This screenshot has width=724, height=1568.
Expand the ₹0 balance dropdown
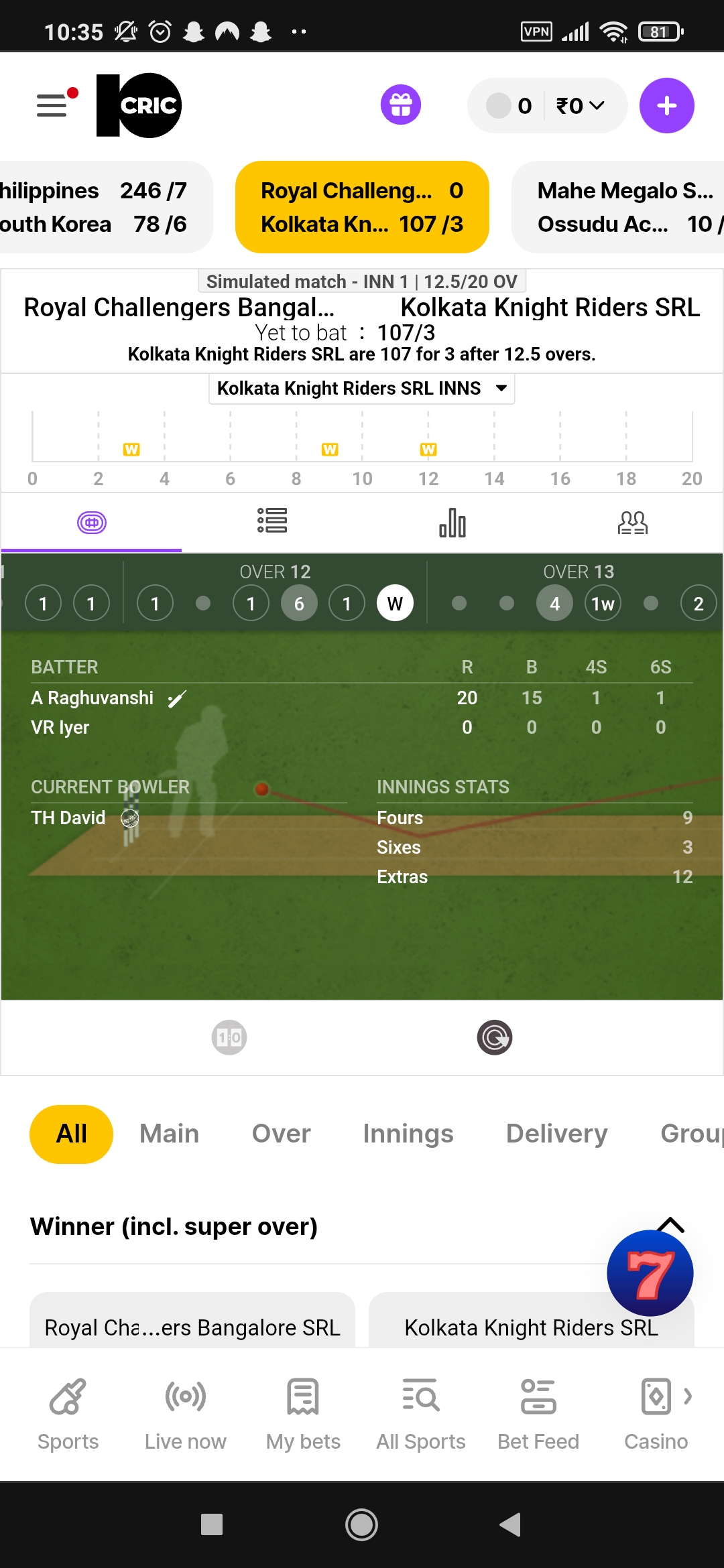click(x=581, y=106)
